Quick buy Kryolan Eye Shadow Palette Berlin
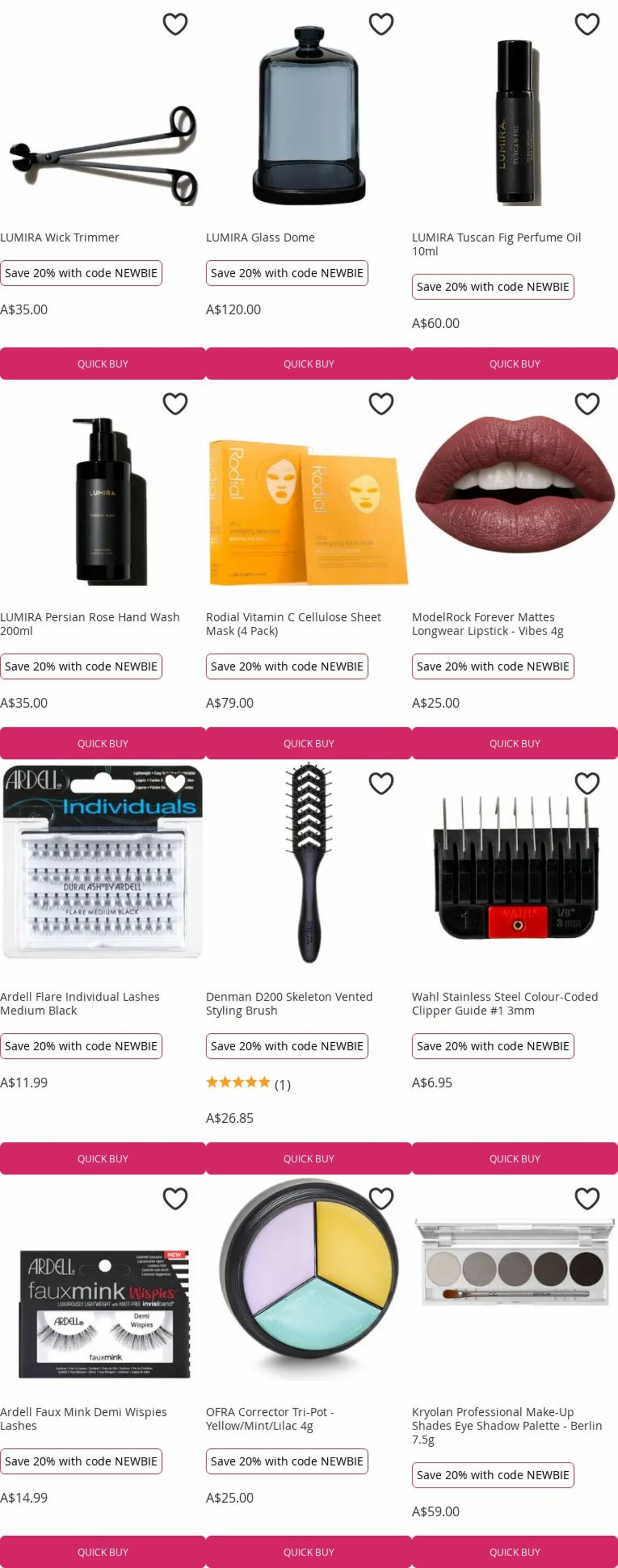Image resolution: width=618 pixels, height=1568 pixels. 514,1552
